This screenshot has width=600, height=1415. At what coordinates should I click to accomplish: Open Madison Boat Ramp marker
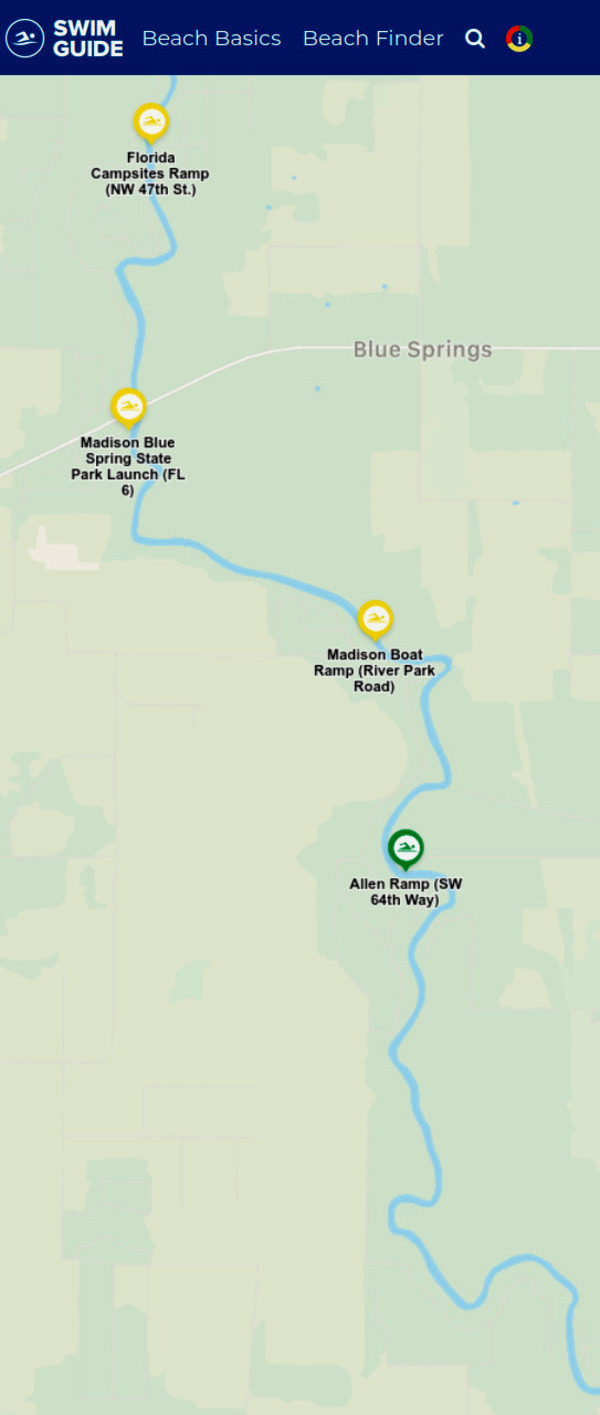(x=375, y=618)
